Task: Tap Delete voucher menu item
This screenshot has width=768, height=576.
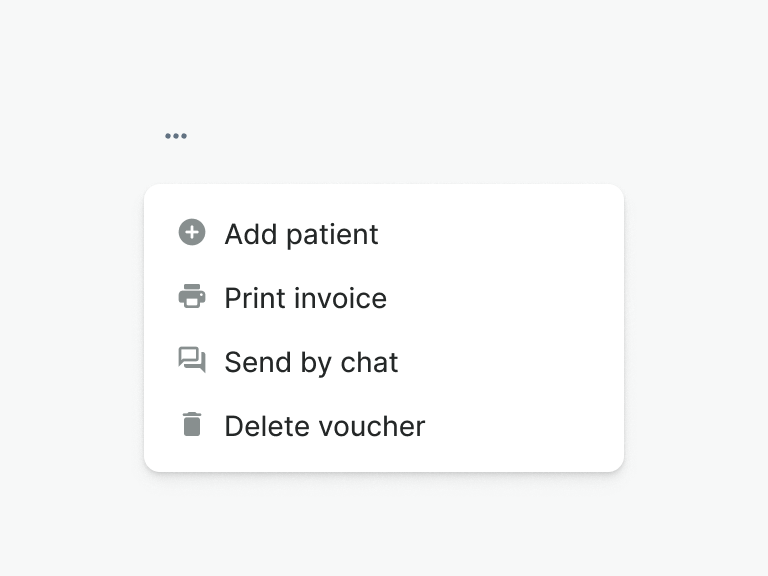Action: click(324, 426)
